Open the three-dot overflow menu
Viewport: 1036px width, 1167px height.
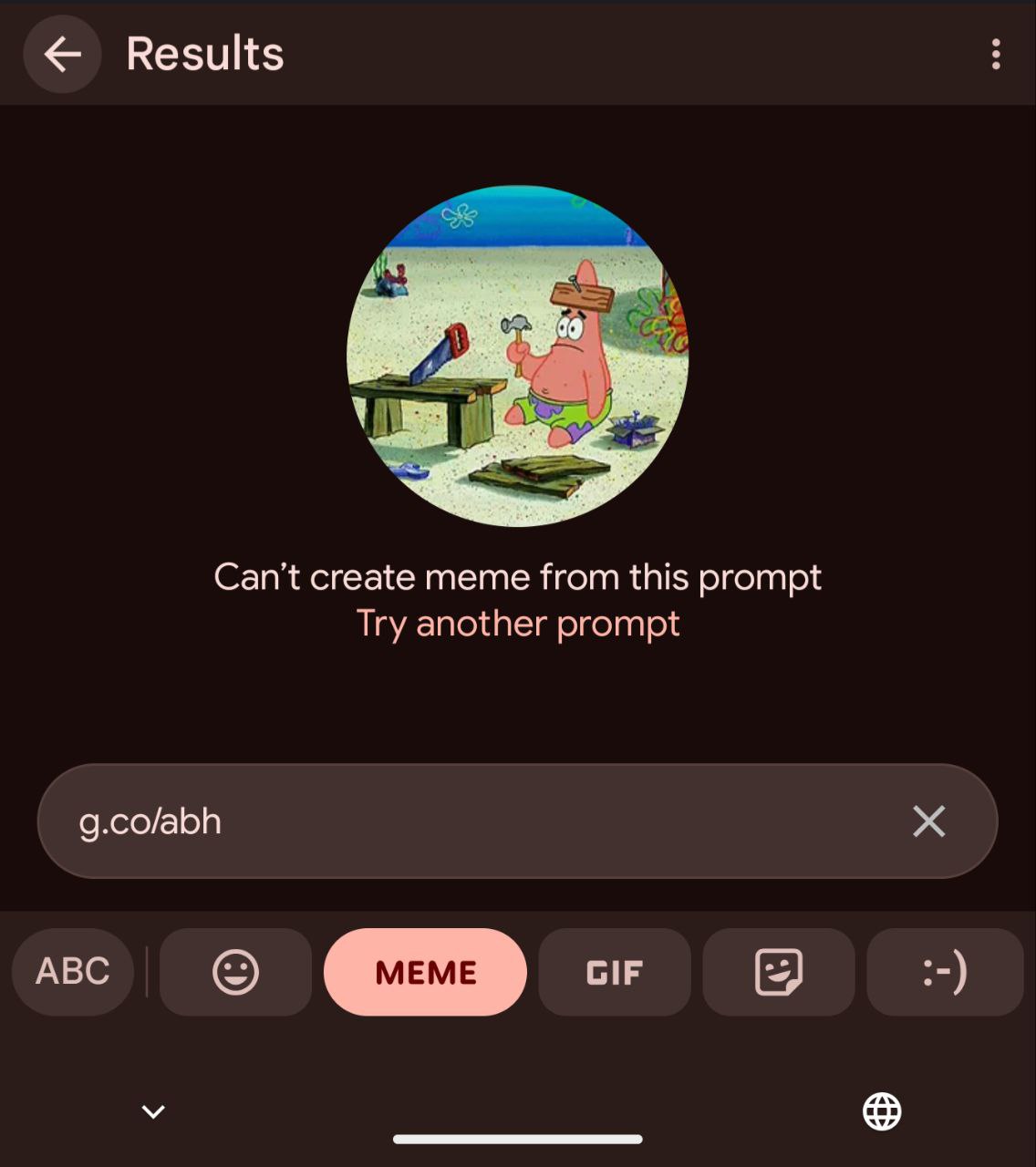tap(996, 54)
